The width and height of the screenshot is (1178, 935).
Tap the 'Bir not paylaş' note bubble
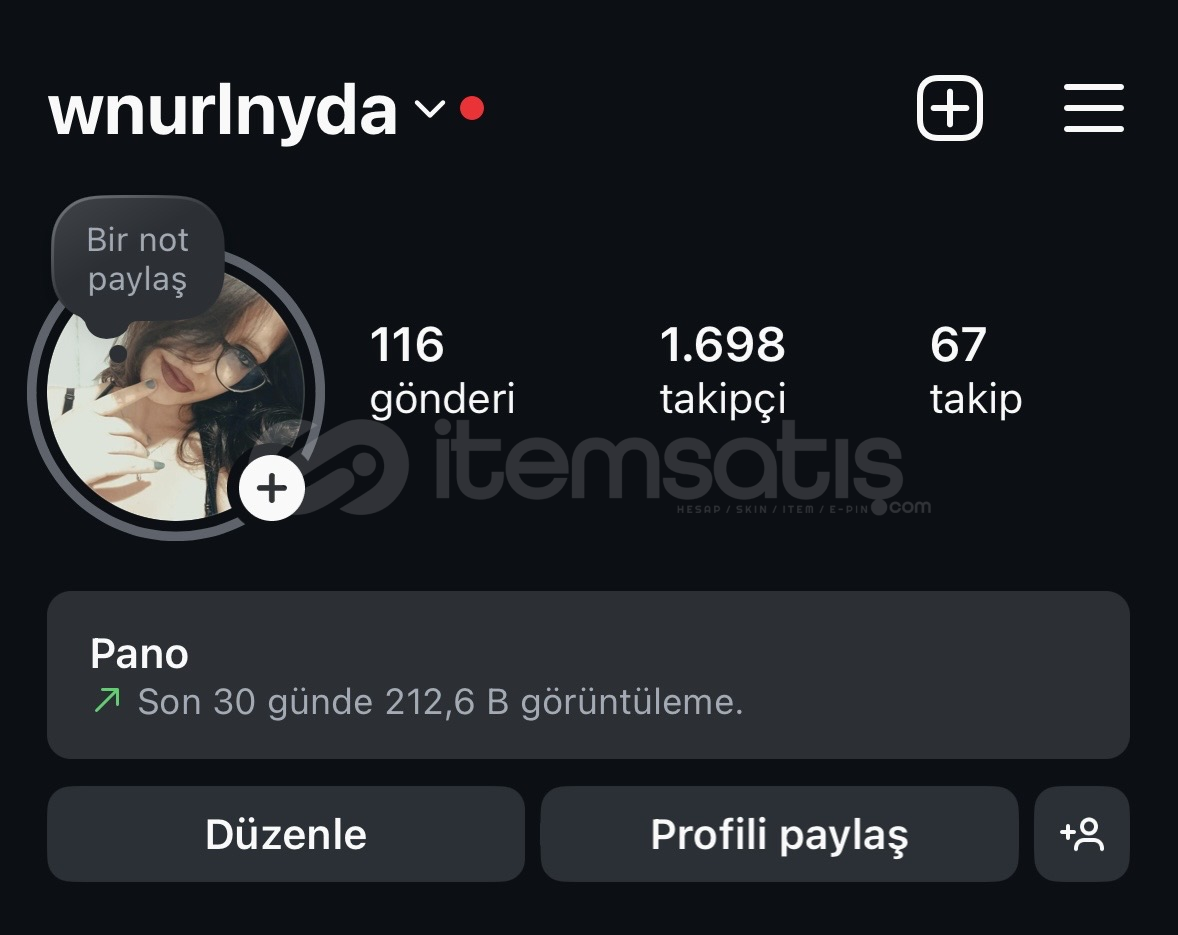point(138,258)
